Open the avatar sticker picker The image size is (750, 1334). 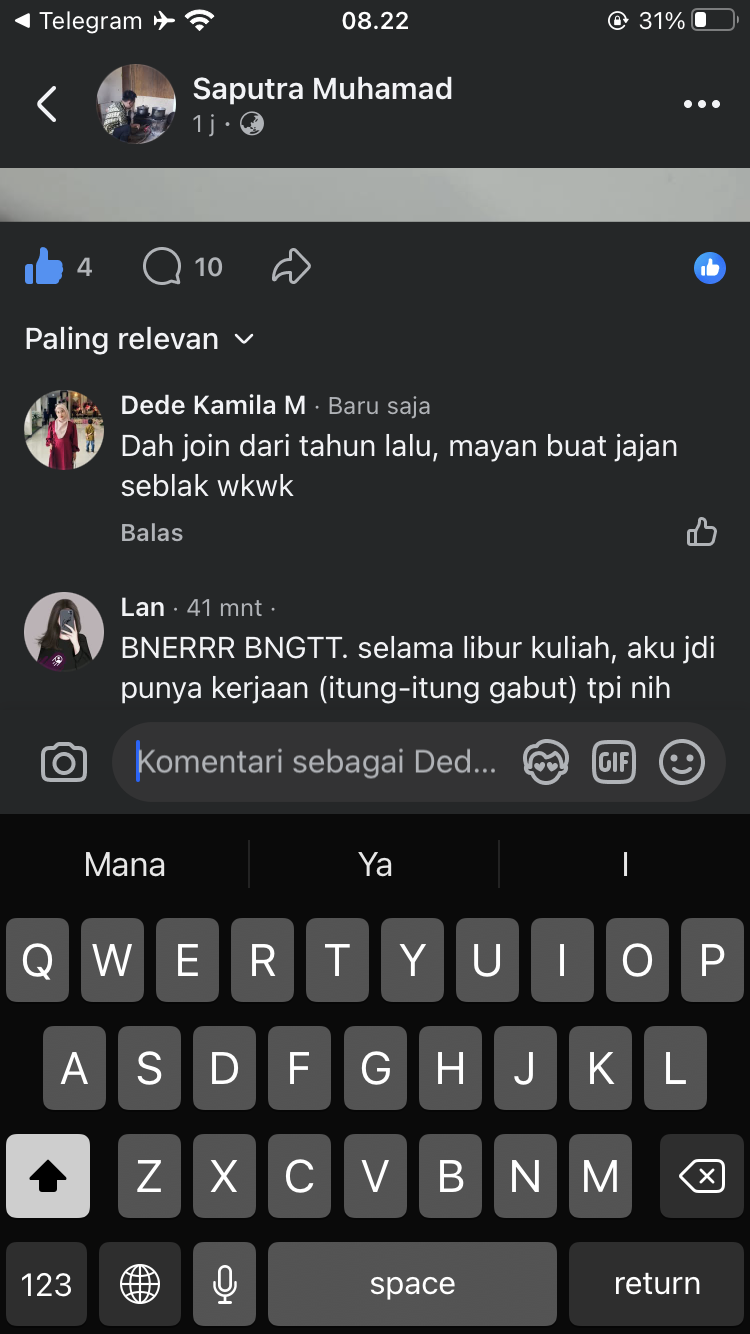[546, 763]
